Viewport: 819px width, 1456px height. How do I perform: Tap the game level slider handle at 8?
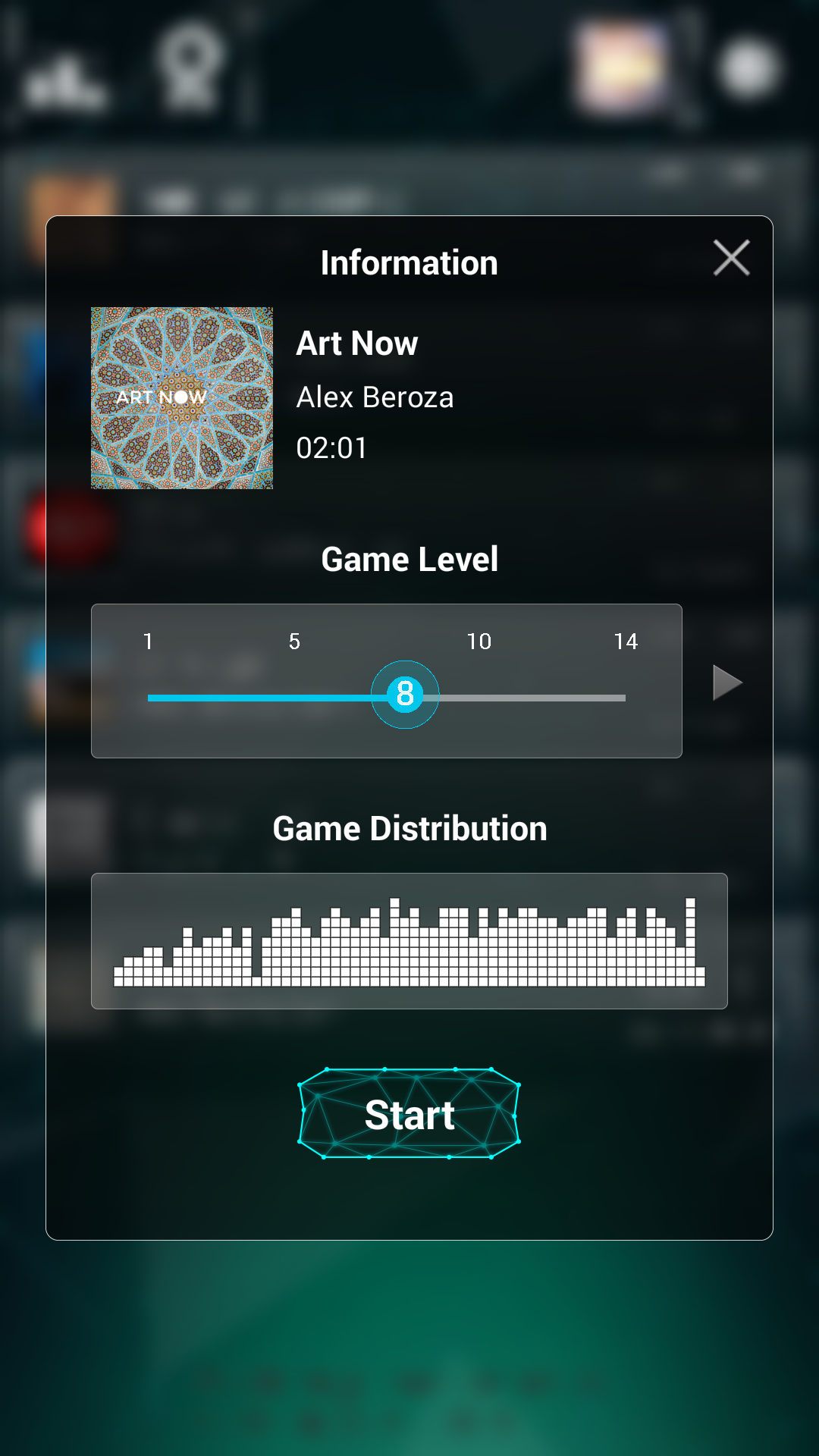(x=405, y=695)
